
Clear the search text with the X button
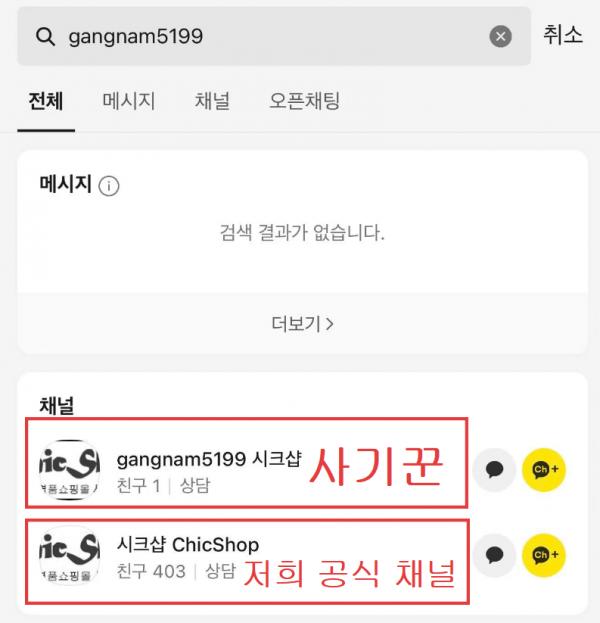click(500, 37)
